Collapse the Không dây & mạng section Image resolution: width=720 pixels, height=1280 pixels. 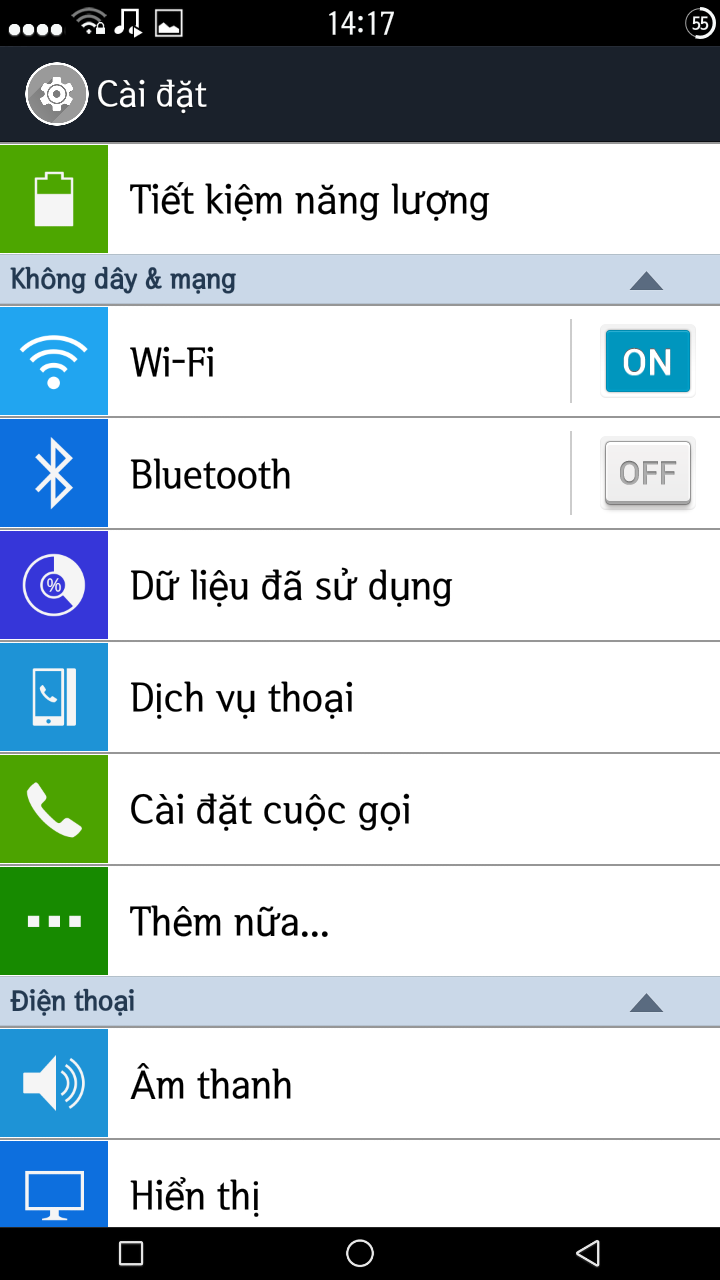[x=646, y=281]
